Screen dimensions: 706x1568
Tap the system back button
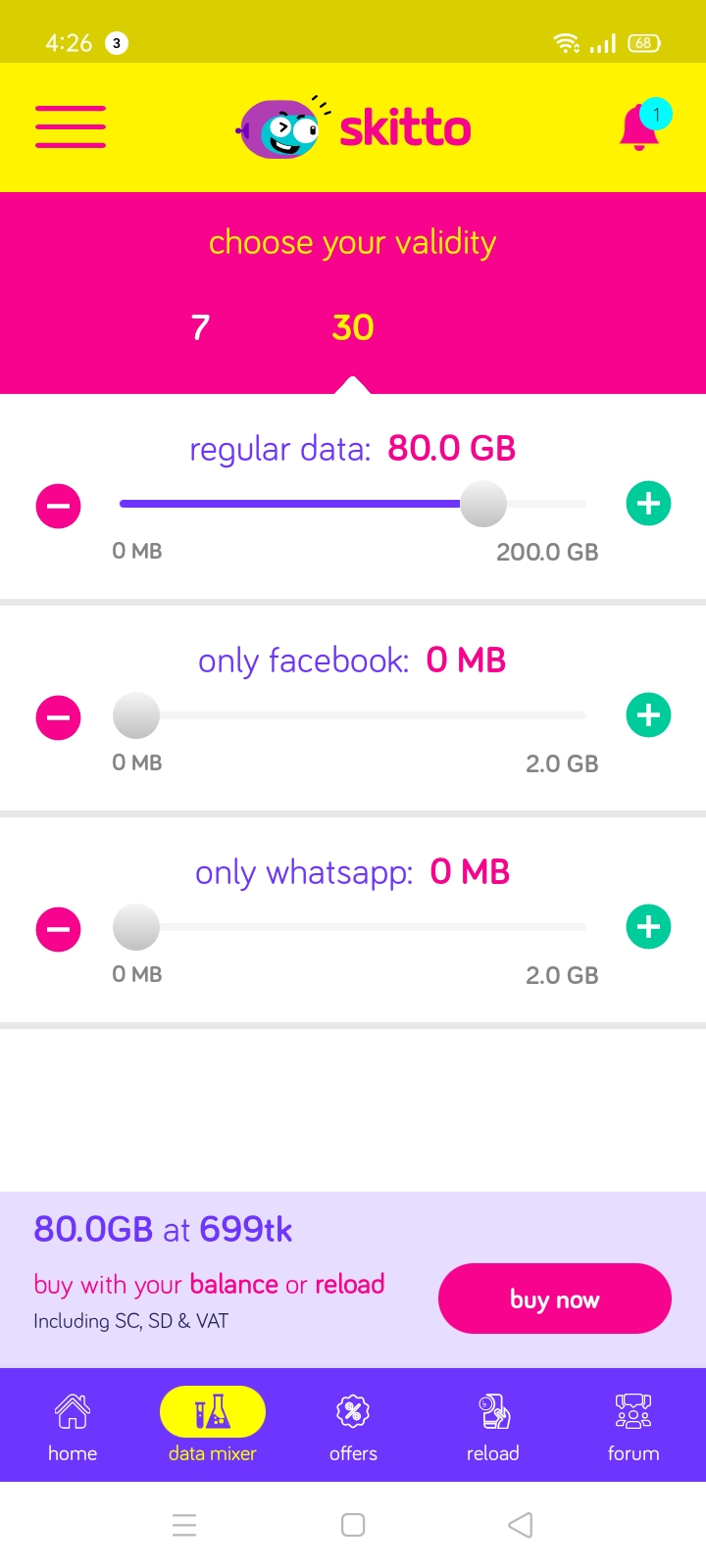[x=521, y=1525]
